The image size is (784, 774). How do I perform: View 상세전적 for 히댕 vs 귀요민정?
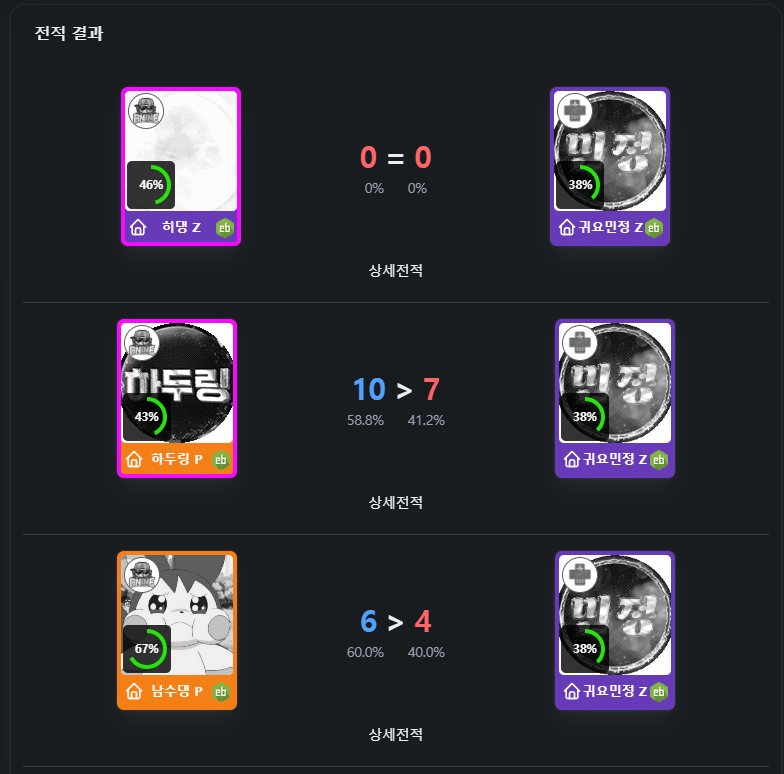395,270
